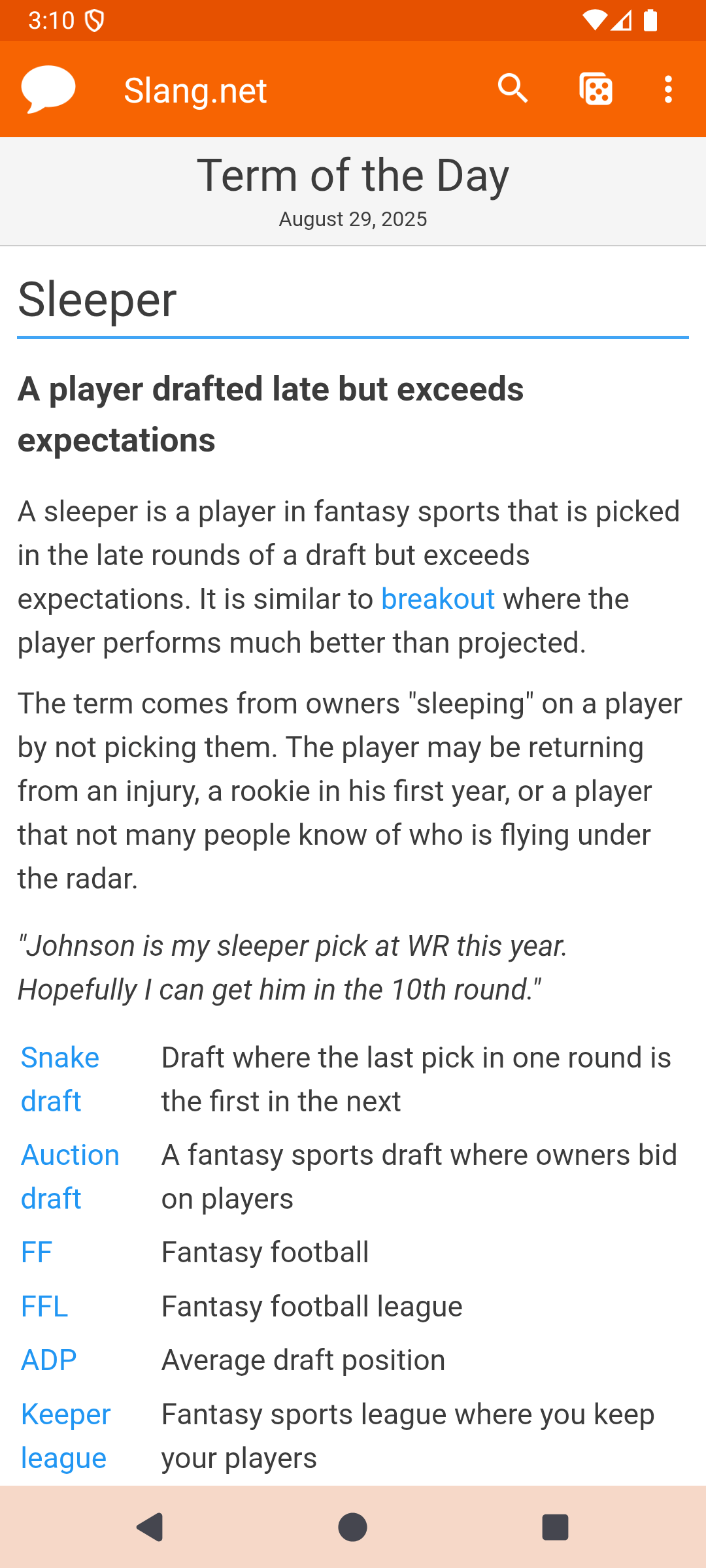Tap the Slang.net speech bubble logo

(x=48, y=89)
